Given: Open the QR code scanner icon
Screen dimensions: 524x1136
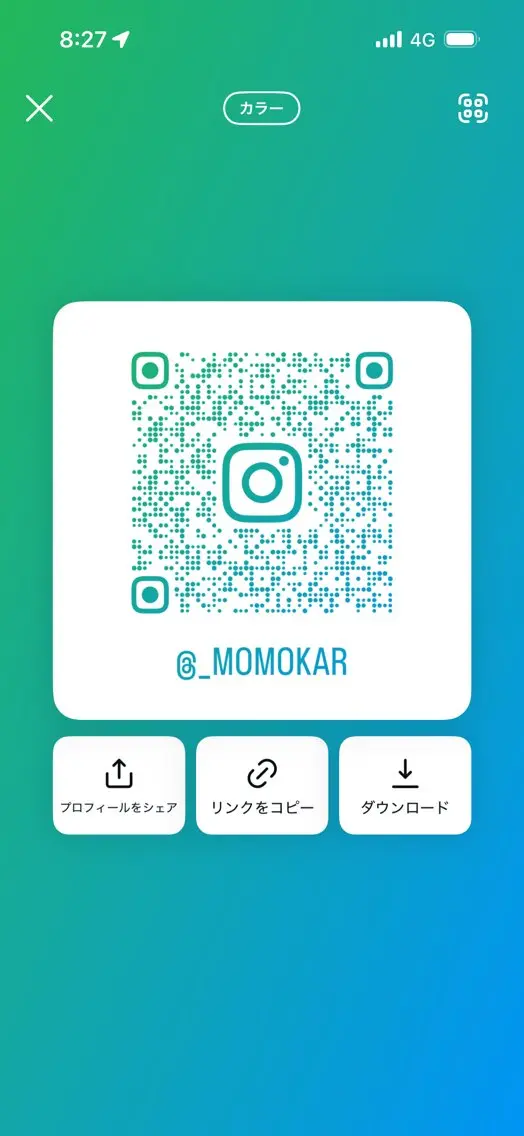Looking at the screenshot, I should (473, 109).
